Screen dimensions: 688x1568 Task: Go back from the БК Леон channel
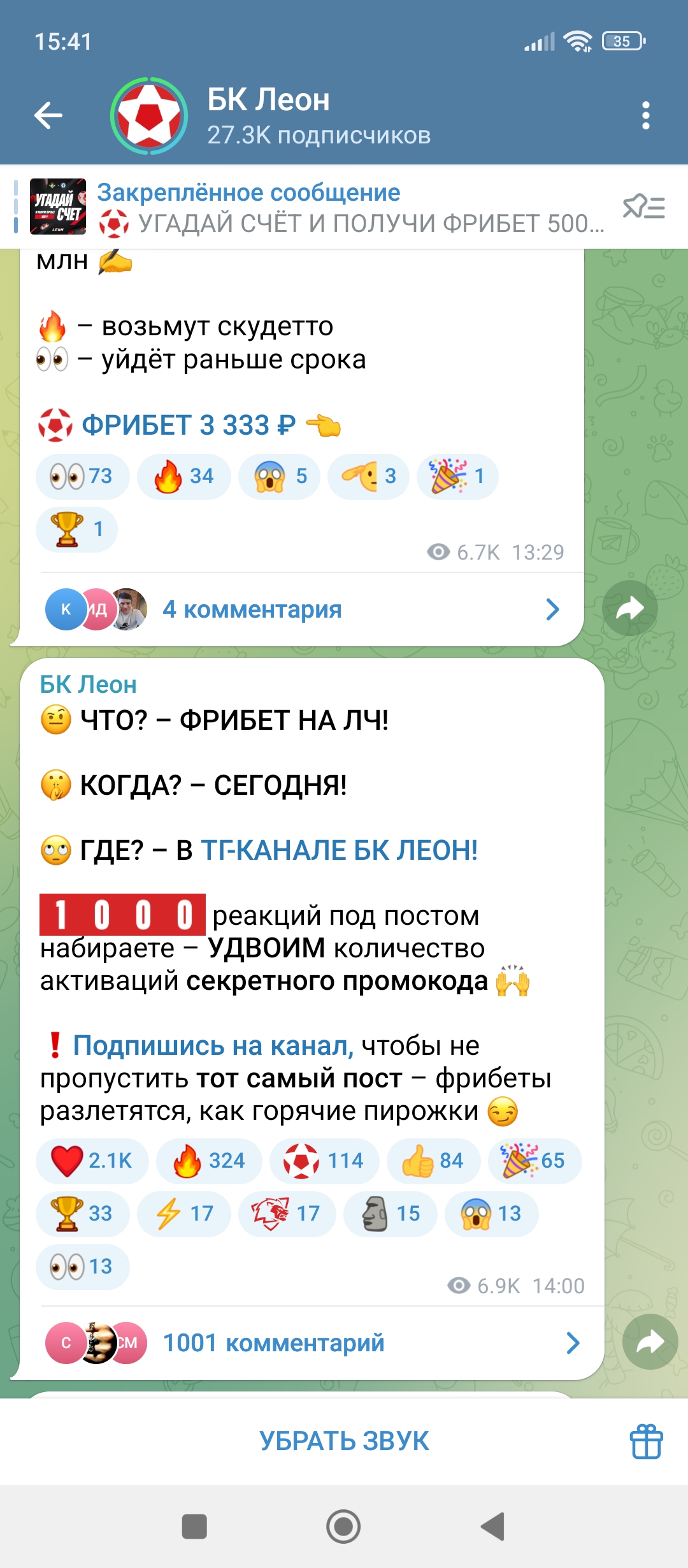48,115
